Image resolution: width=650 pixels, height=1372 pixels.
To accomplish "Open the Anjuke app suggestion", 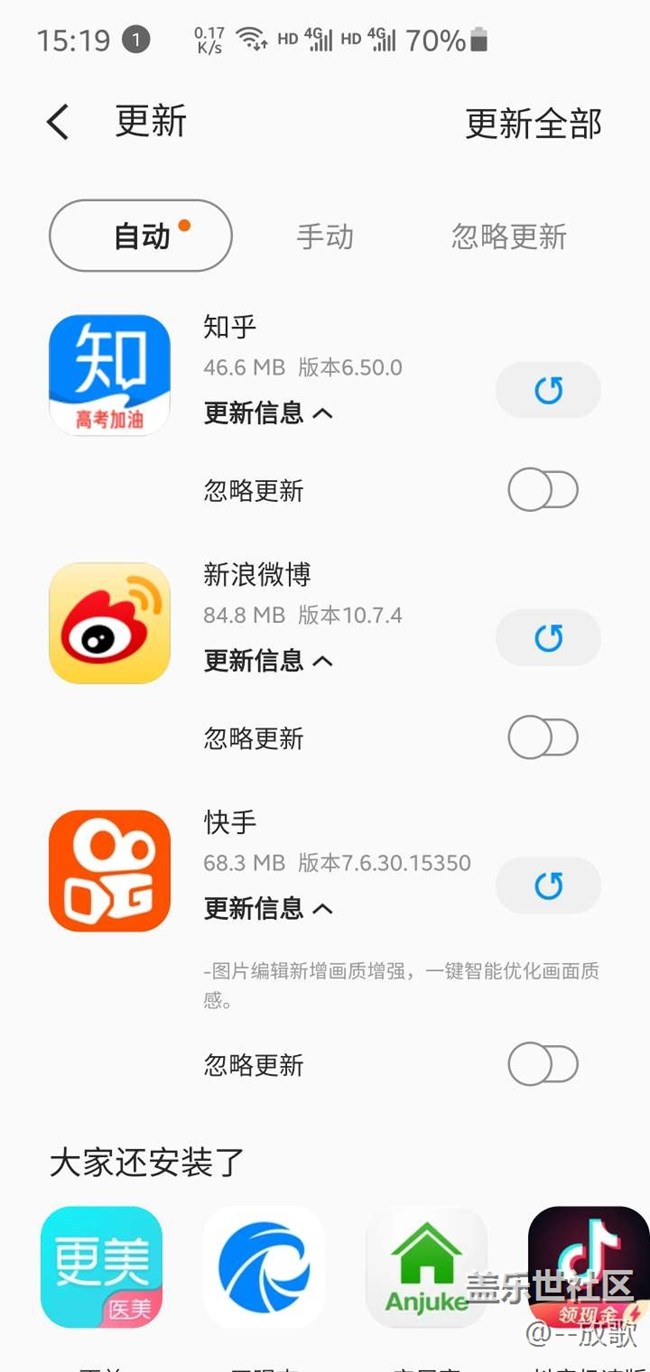I will (x=427, y=1267).
